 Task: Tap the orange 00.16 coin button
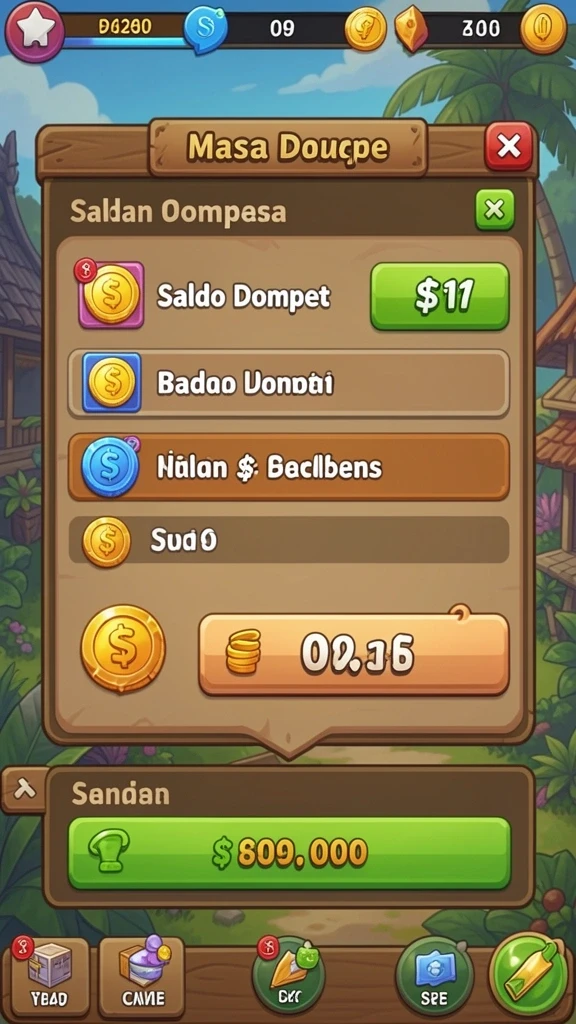(x=353, y=654)
